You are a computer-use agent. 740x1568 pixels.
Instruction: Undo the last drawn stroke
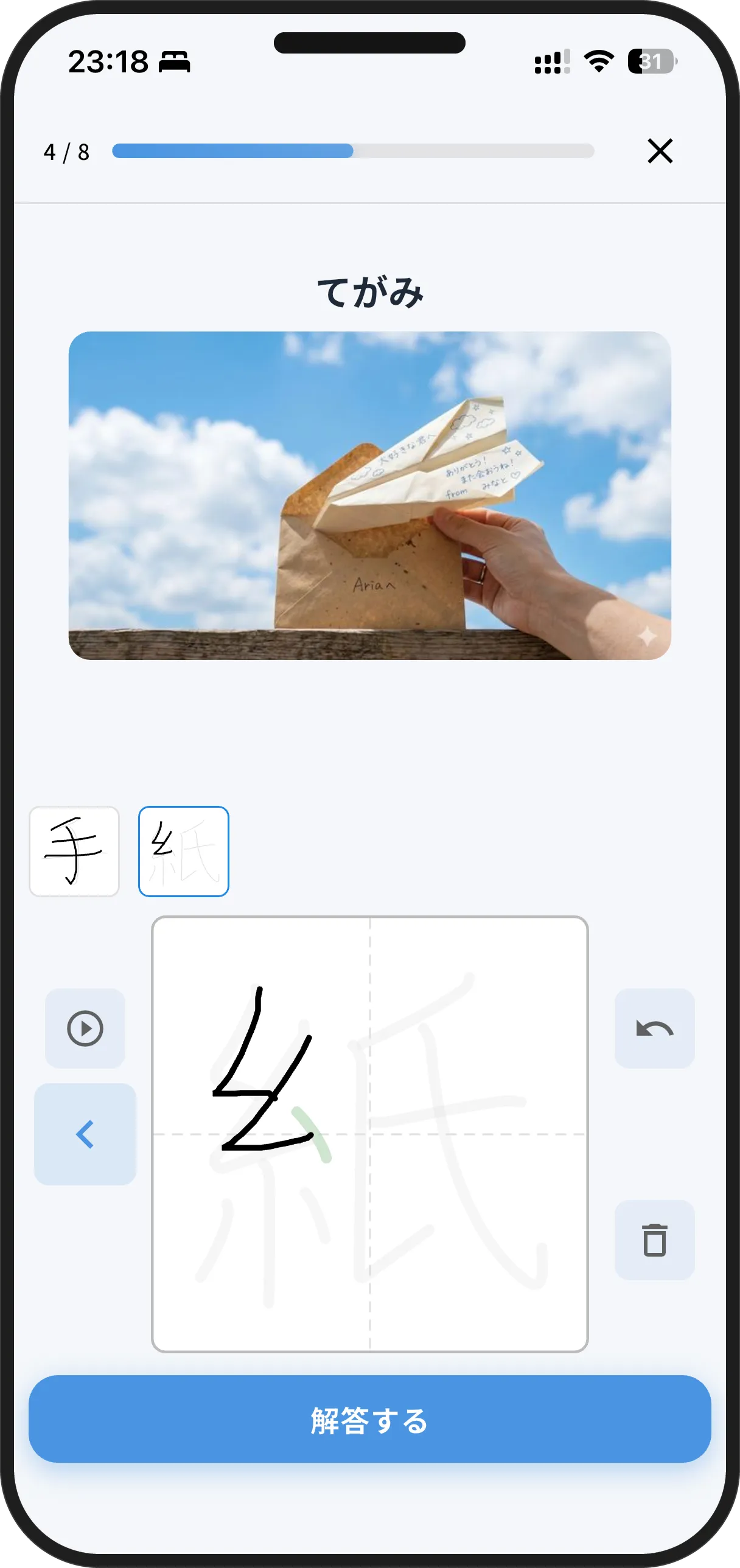pyautogui.click(x=654, y=1027)
